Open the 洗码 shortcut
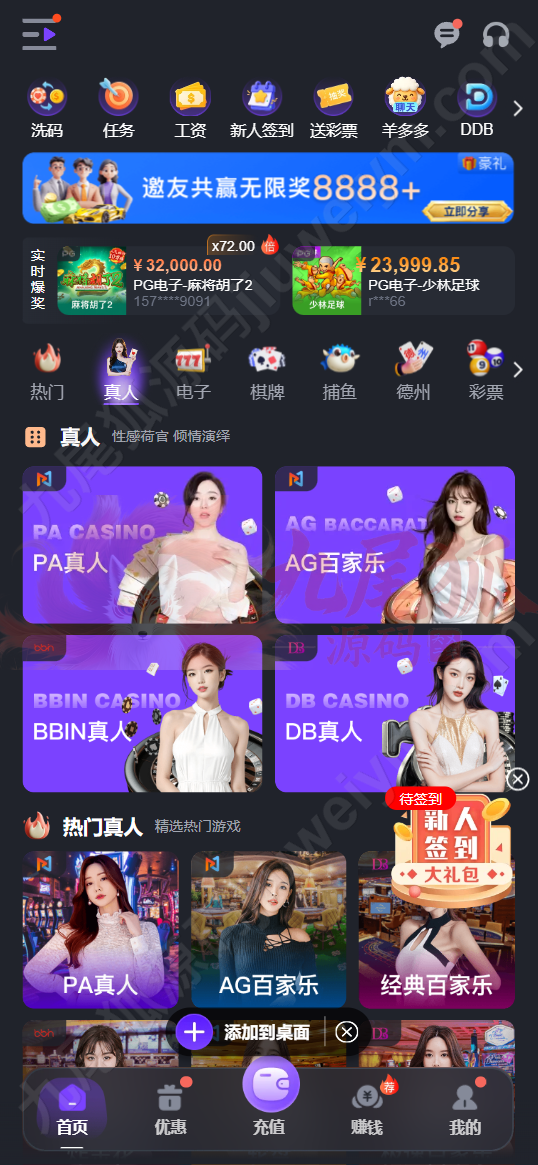 pos(47,109)
